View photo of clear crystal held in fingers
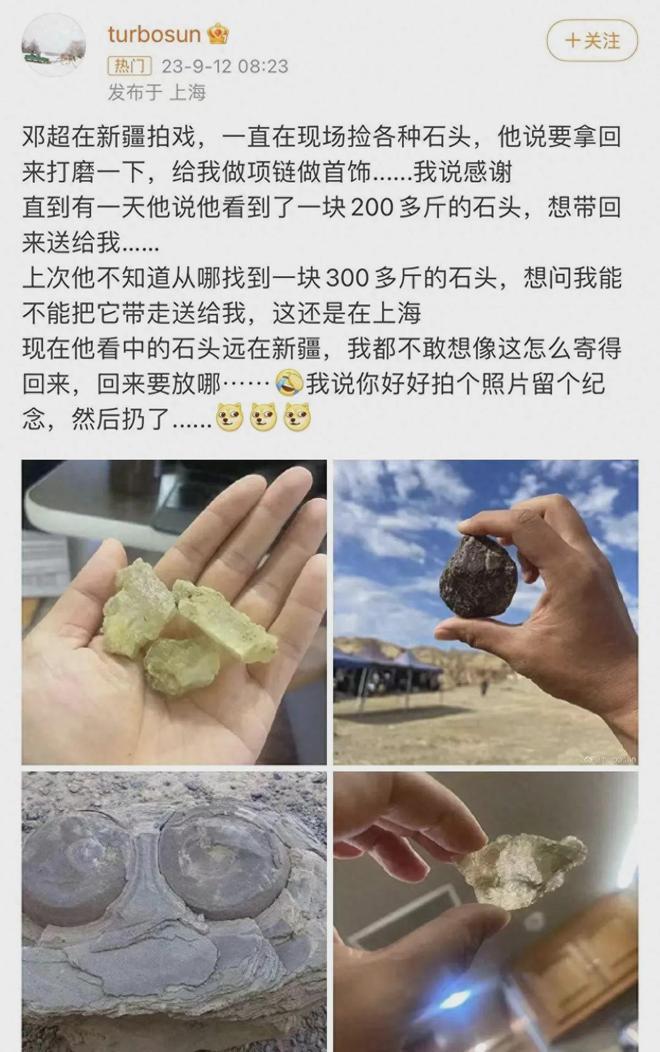The image size is (660, 1052). coord(486,910)
